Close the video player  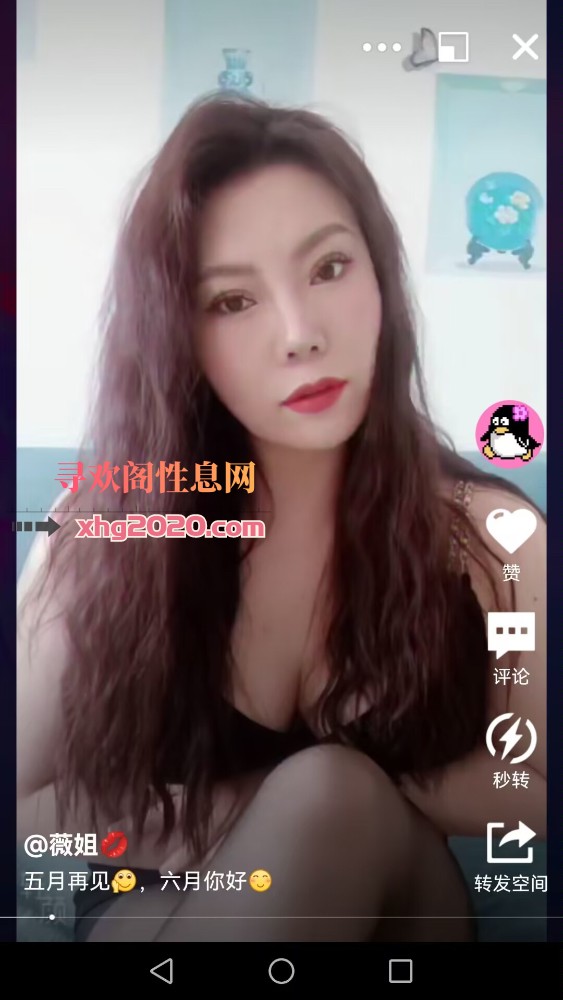(525, 47)
